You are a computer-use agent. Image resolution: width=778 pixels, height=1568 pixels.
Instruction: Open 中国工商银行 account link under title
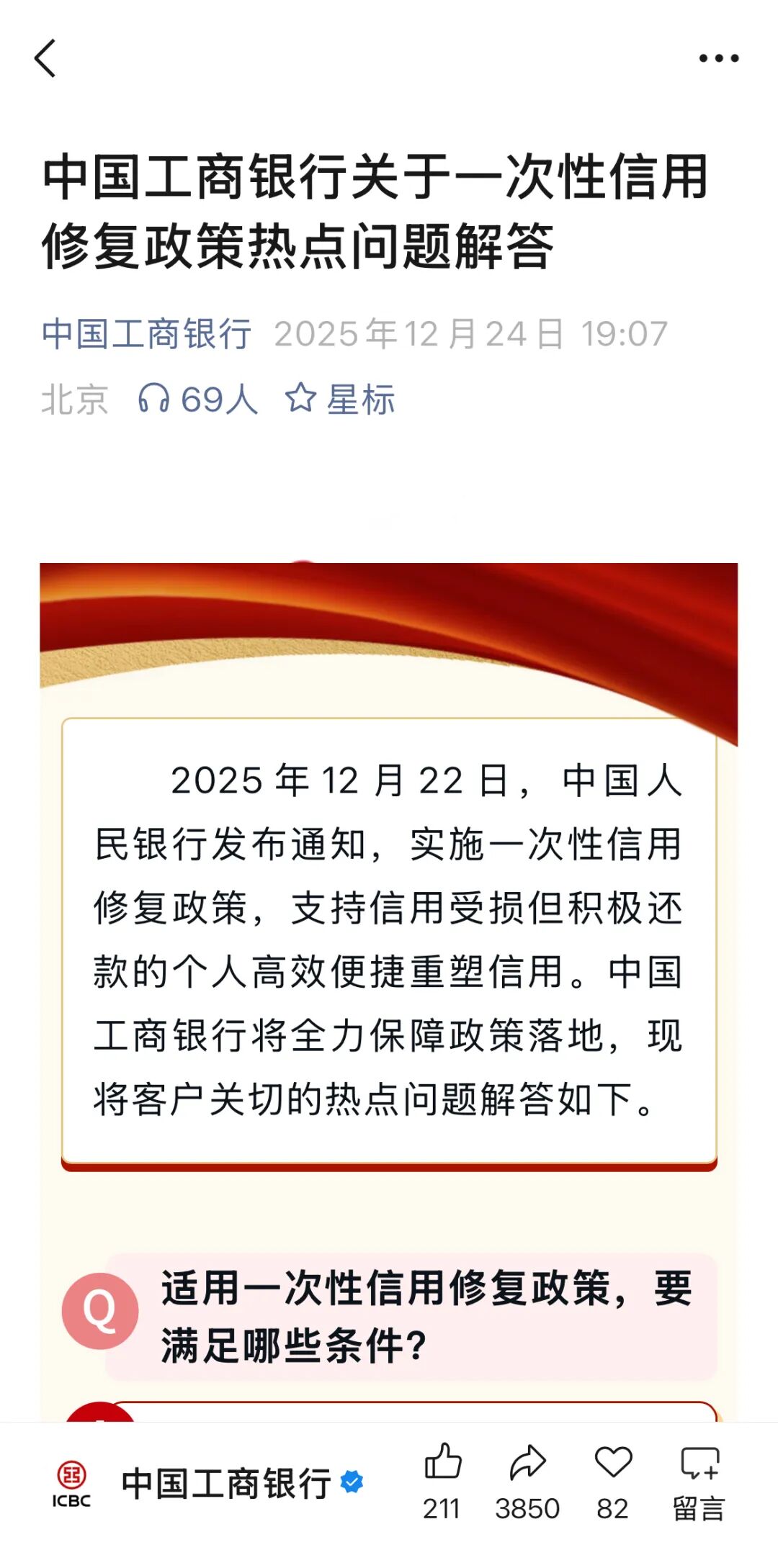pyautogui.click(x=146, y=334)
